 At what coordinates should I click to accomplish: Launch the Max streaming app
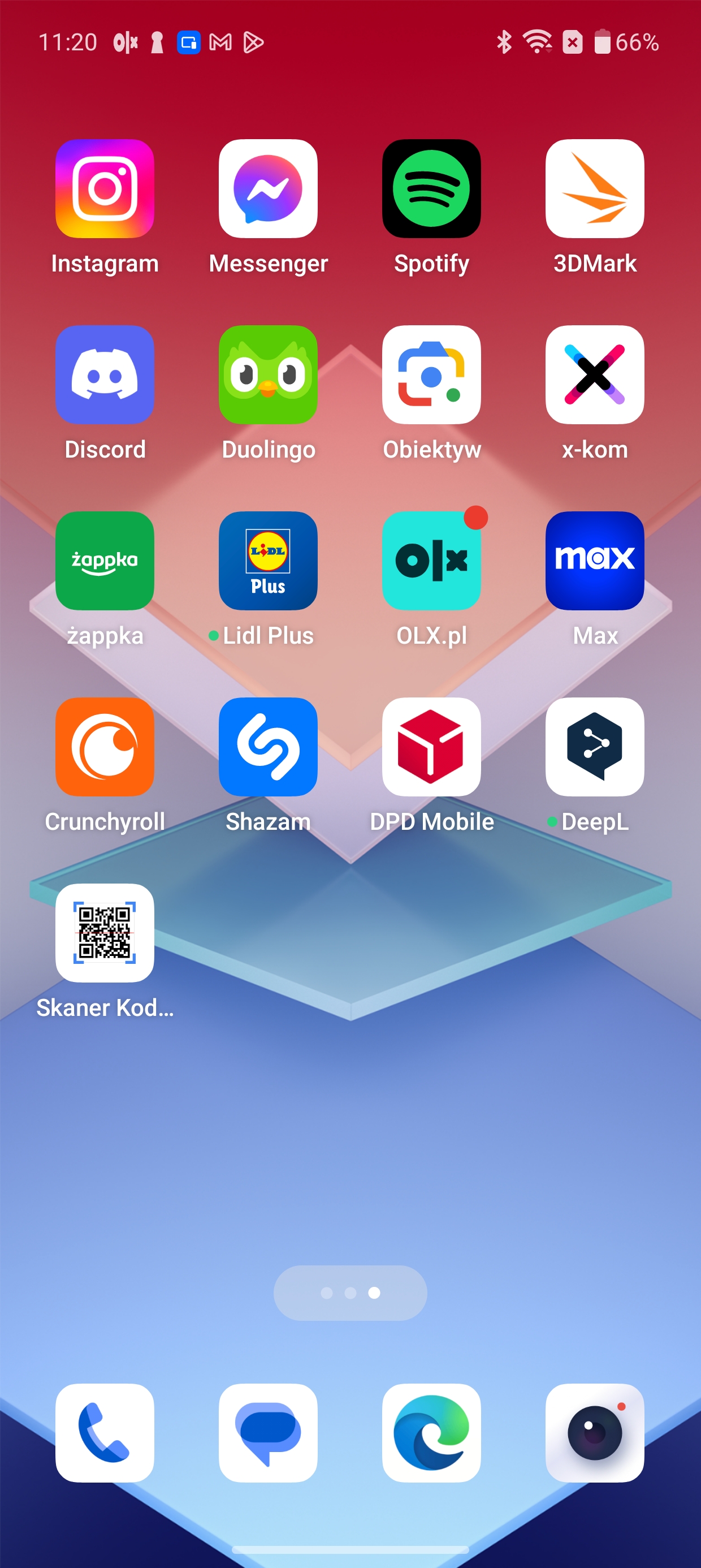(595, 561)
